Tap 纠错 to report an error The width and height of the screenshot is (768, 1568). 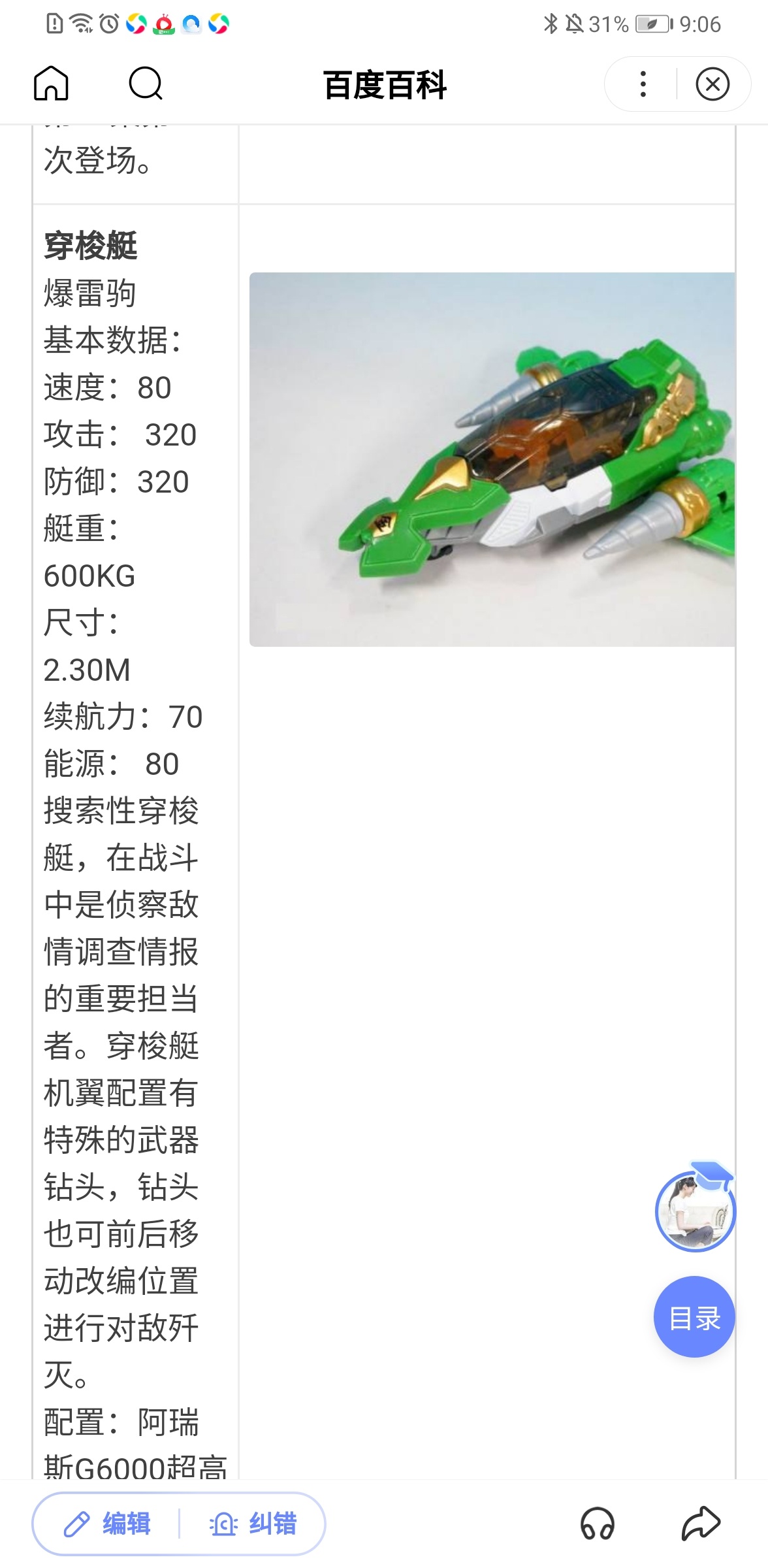tap(253, 1524)
